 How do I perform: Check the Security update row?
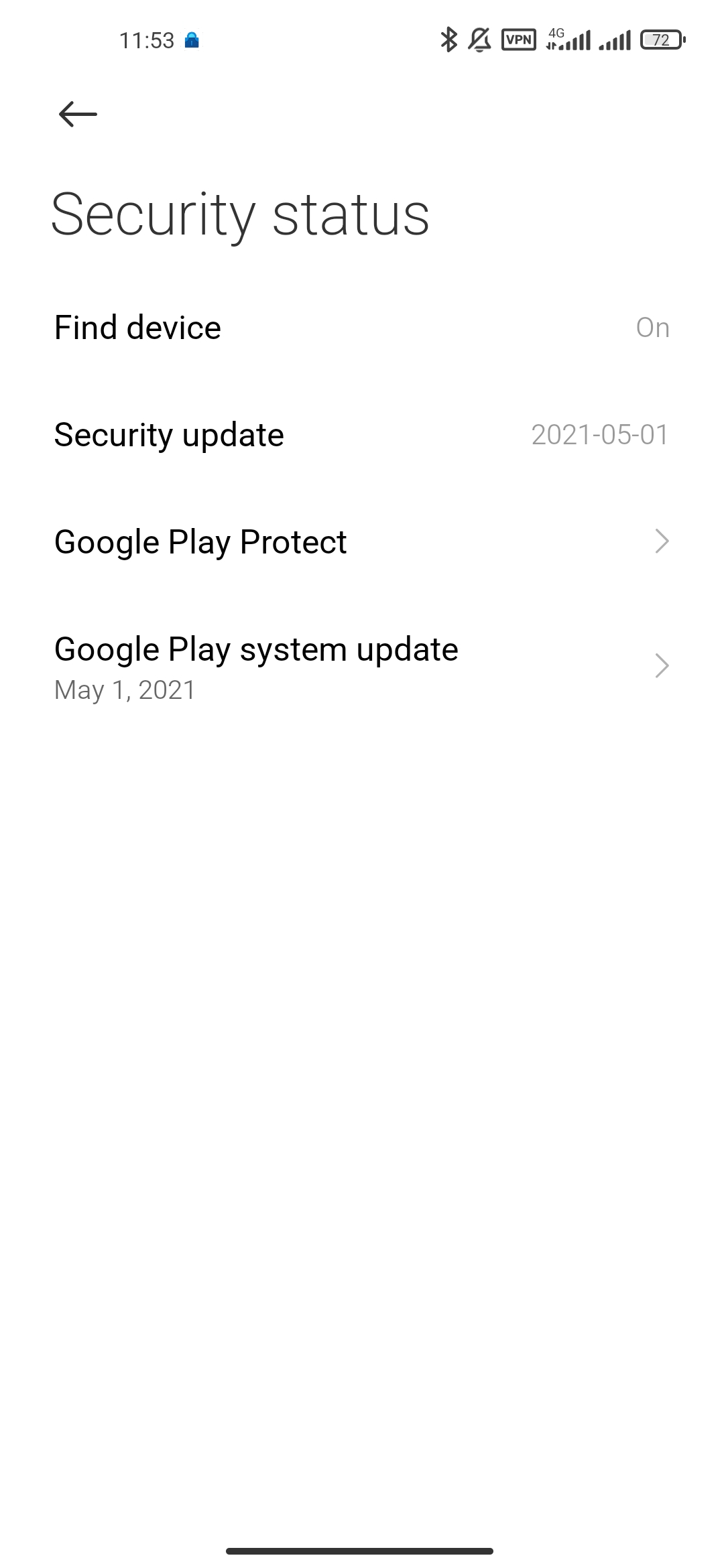click(x=362, y=435)
